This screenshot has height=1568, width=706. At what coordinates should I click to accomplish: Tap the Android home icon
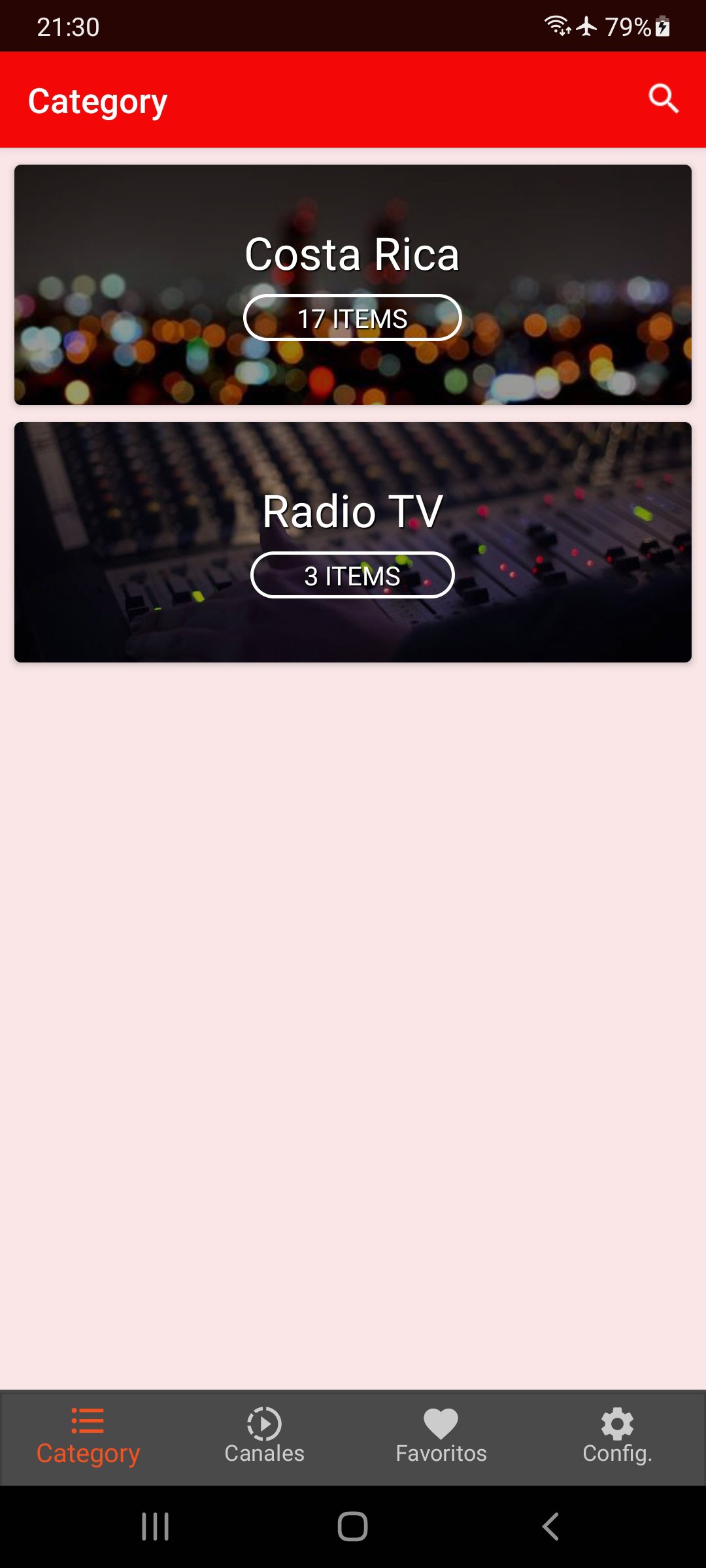pos(353,1527)
